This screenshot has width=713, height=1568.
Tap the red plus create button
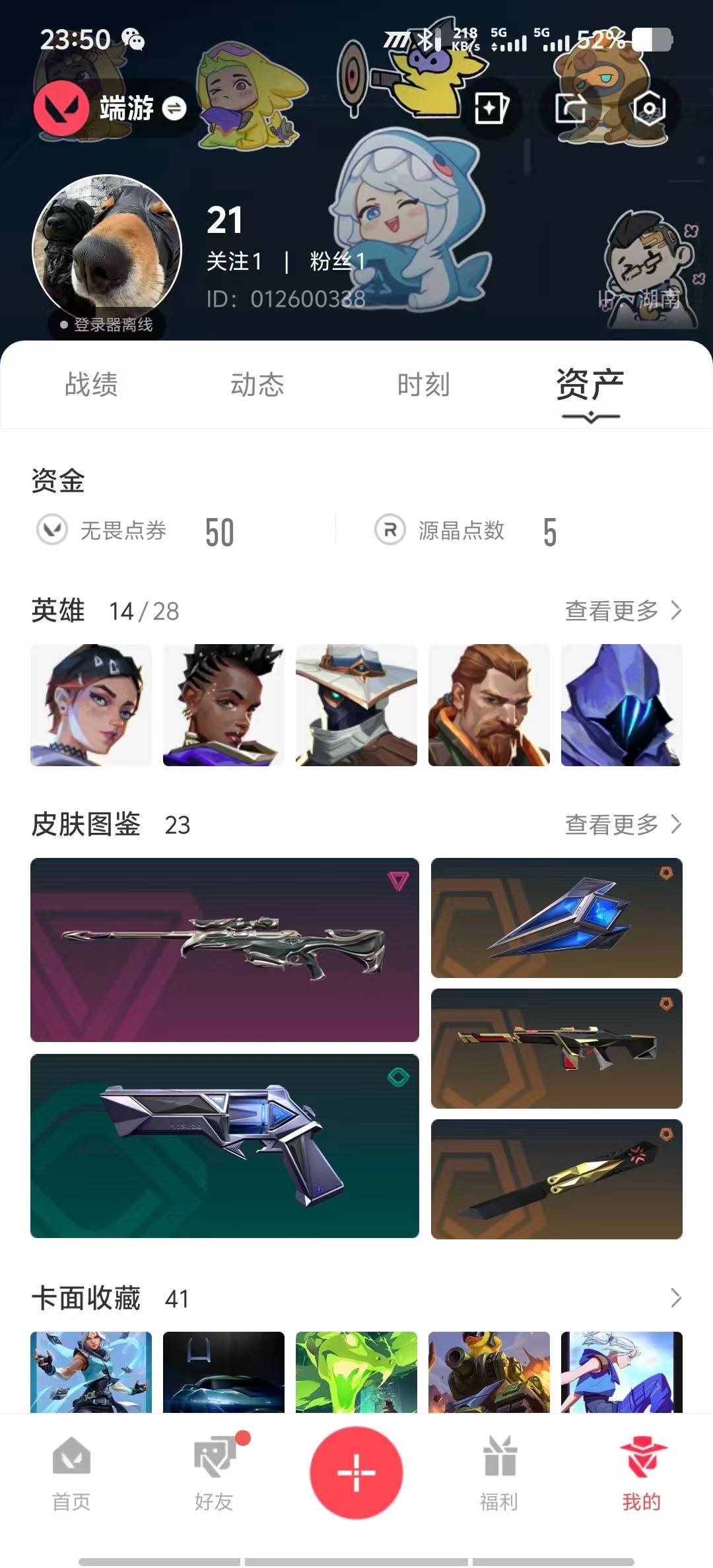tap(356, 1473)
